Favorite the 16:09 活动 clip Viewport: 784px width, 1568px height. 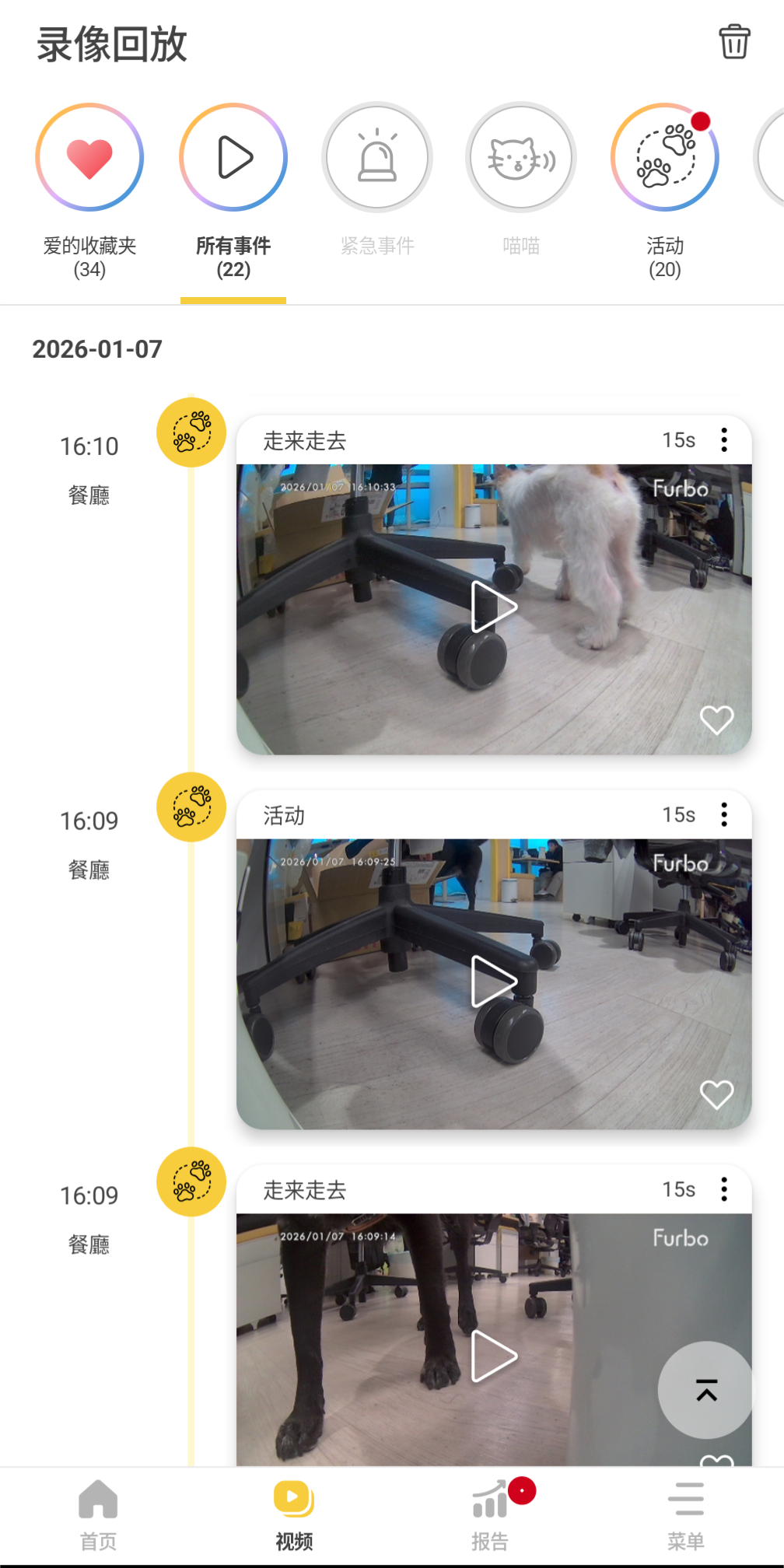click(716, 1095)
